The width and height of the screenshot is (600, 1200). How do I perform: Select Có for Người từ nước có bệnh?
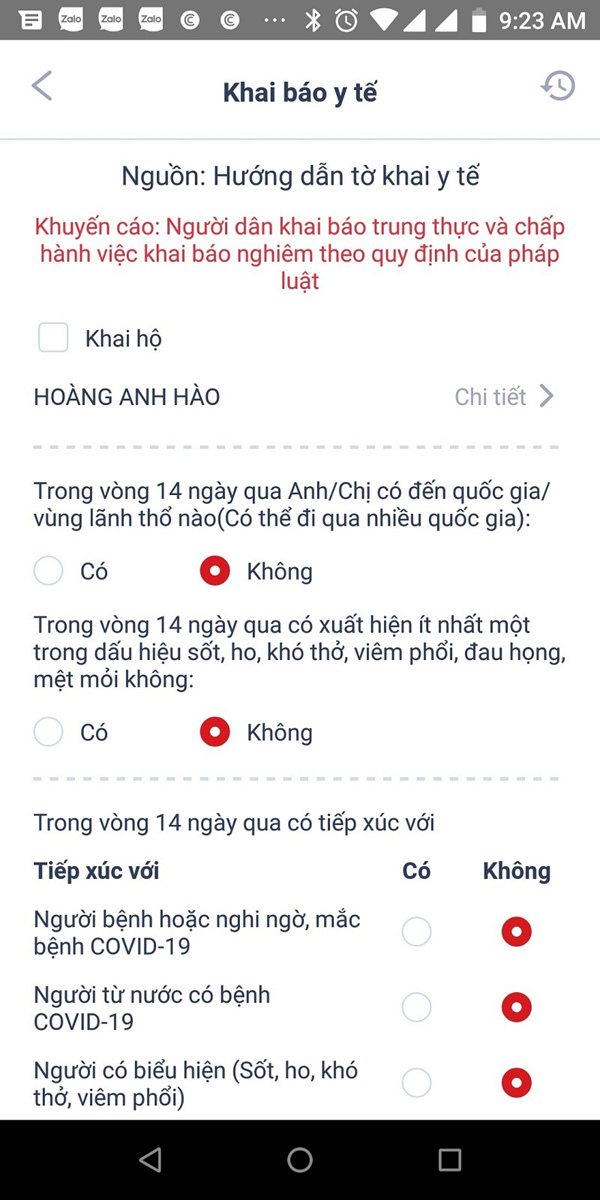pyautogui.click(x=417, y=1007)
